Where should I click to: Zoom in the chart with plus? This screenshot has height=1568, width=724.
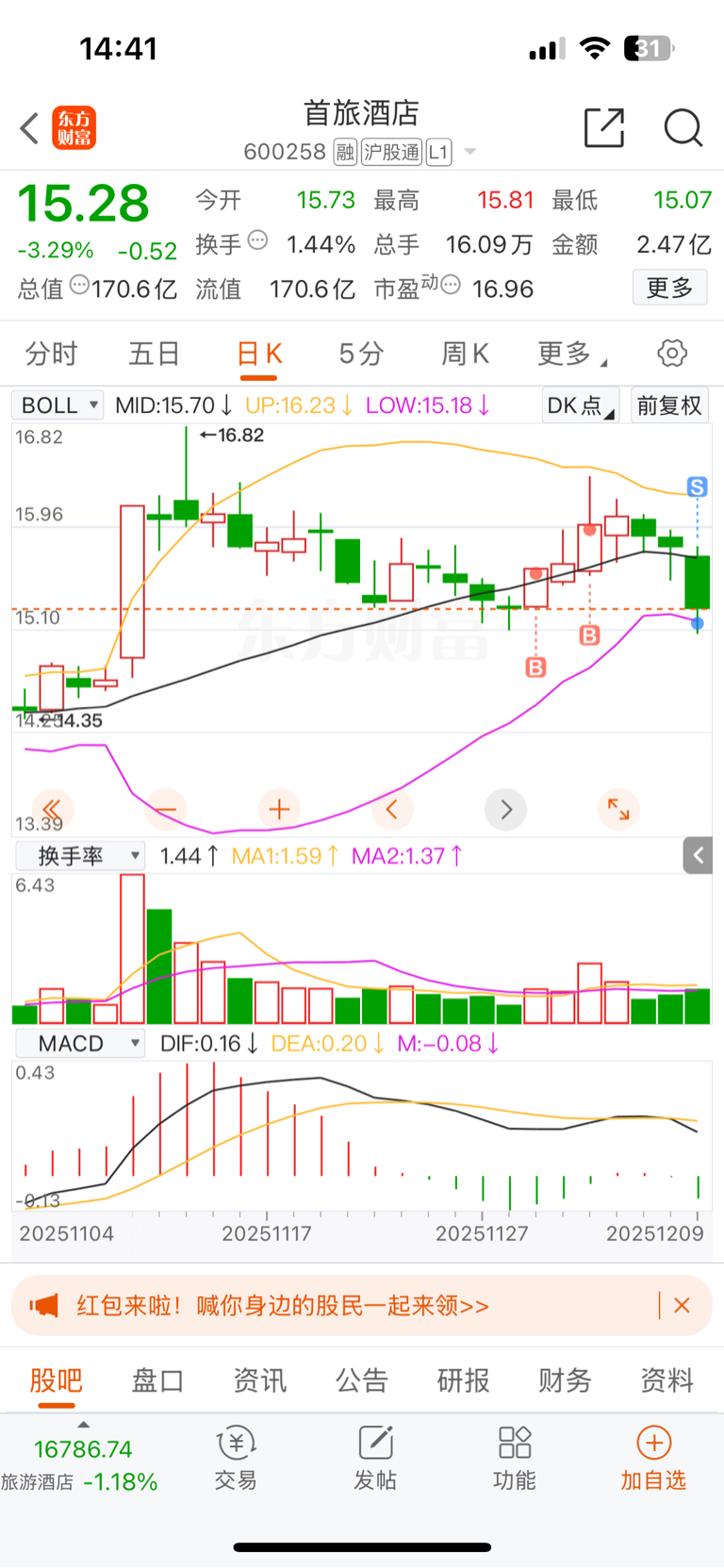(279, 809)
